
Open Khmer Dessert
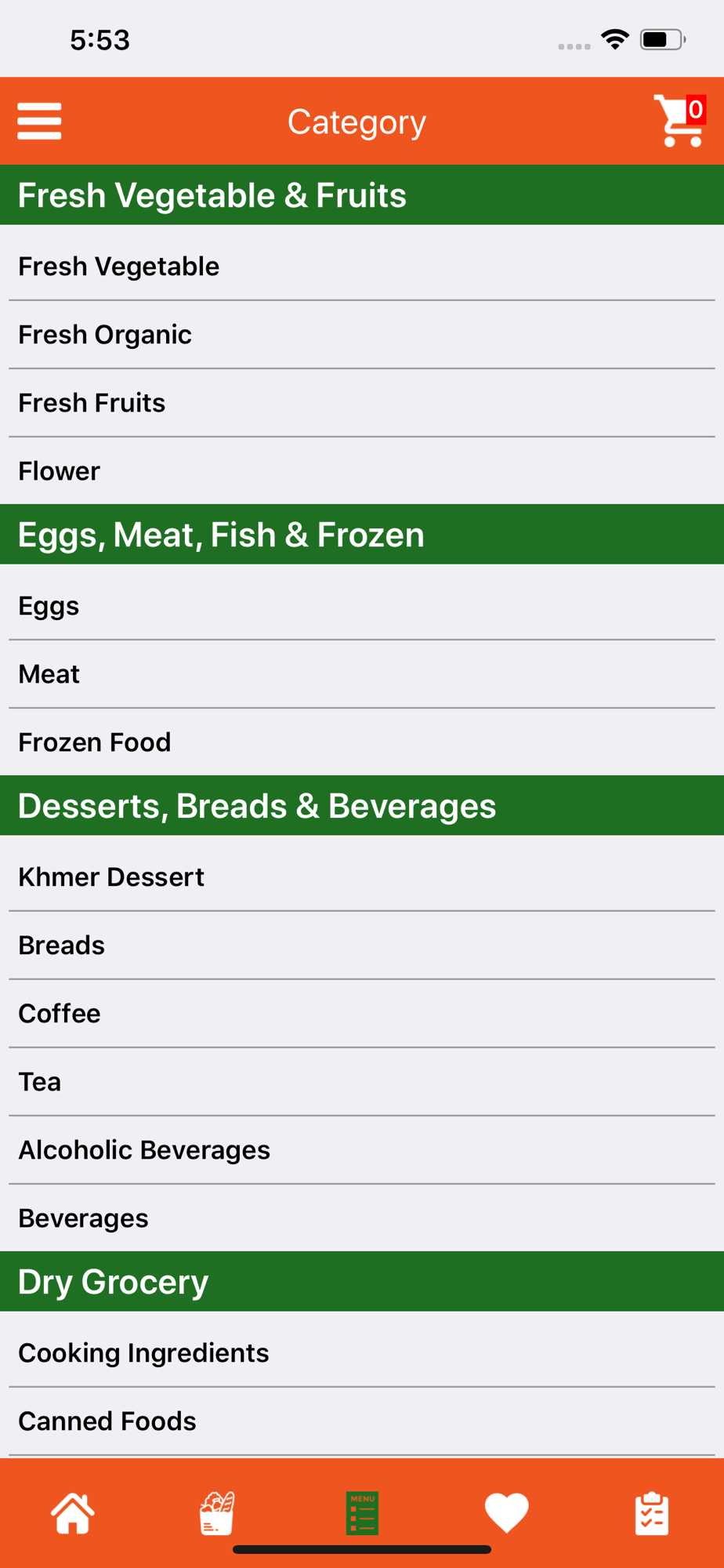362,877
